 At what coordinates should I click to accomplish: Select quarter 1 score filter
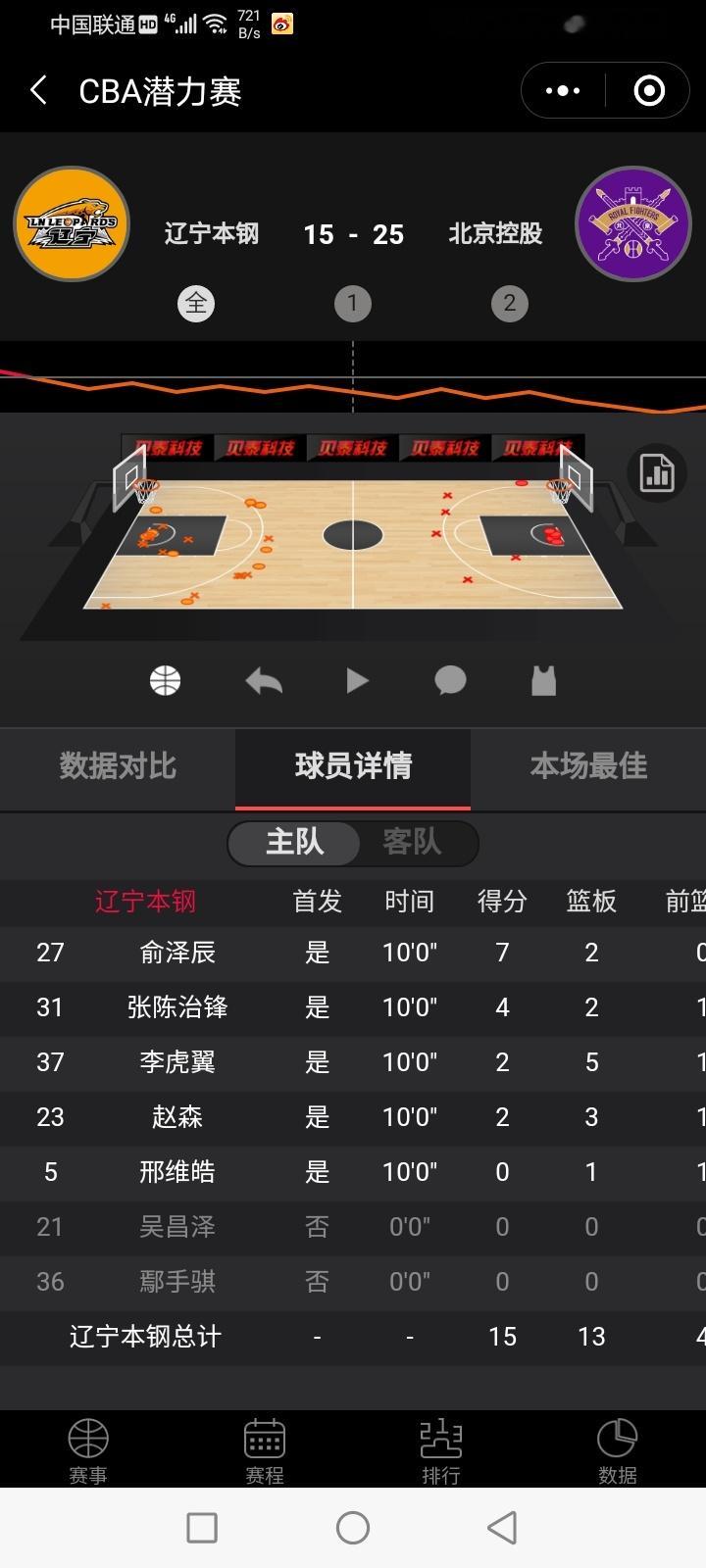[353, 304]
